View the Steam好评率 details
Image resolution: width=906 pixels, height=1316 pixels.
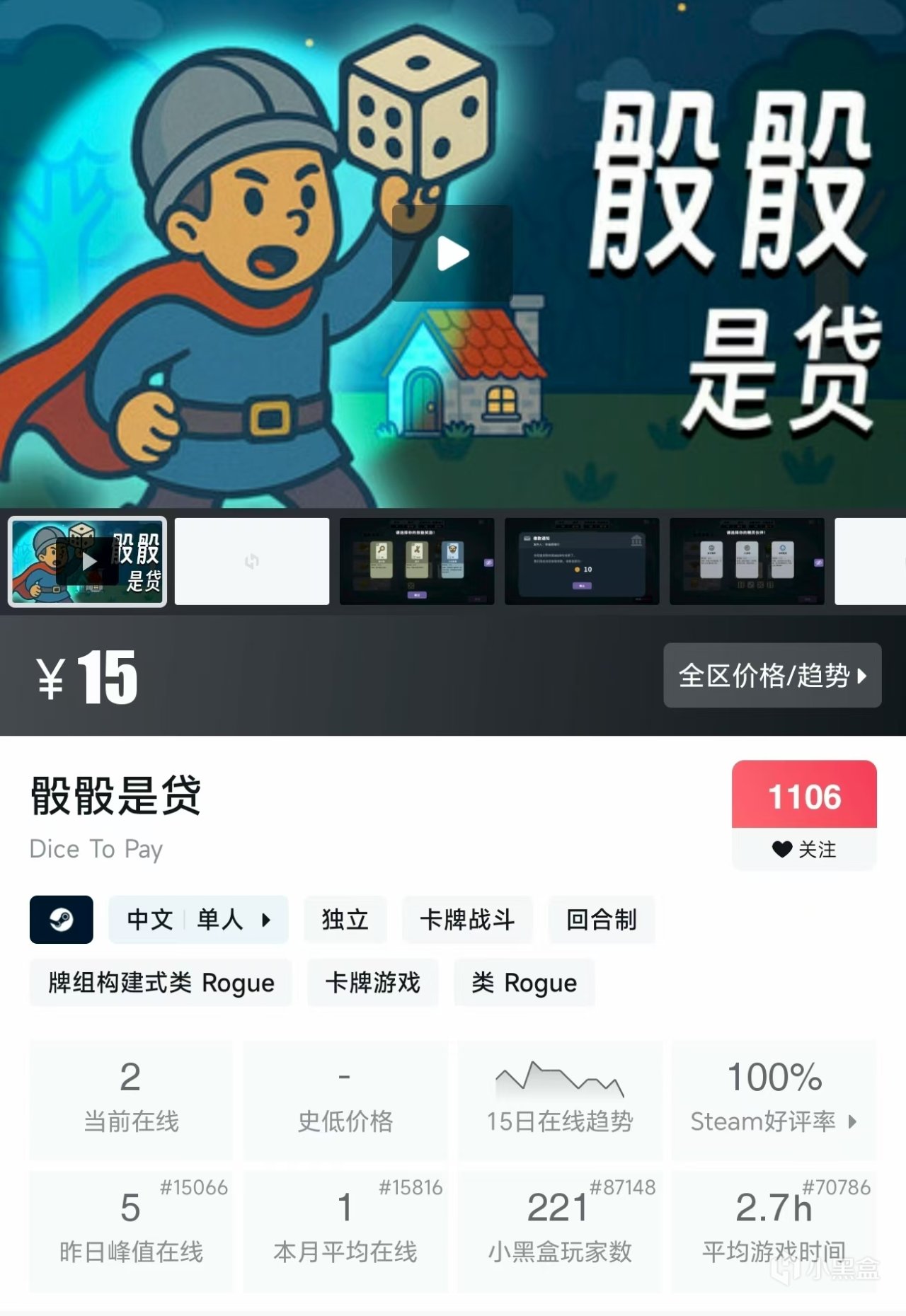(x=774, y=1100)
